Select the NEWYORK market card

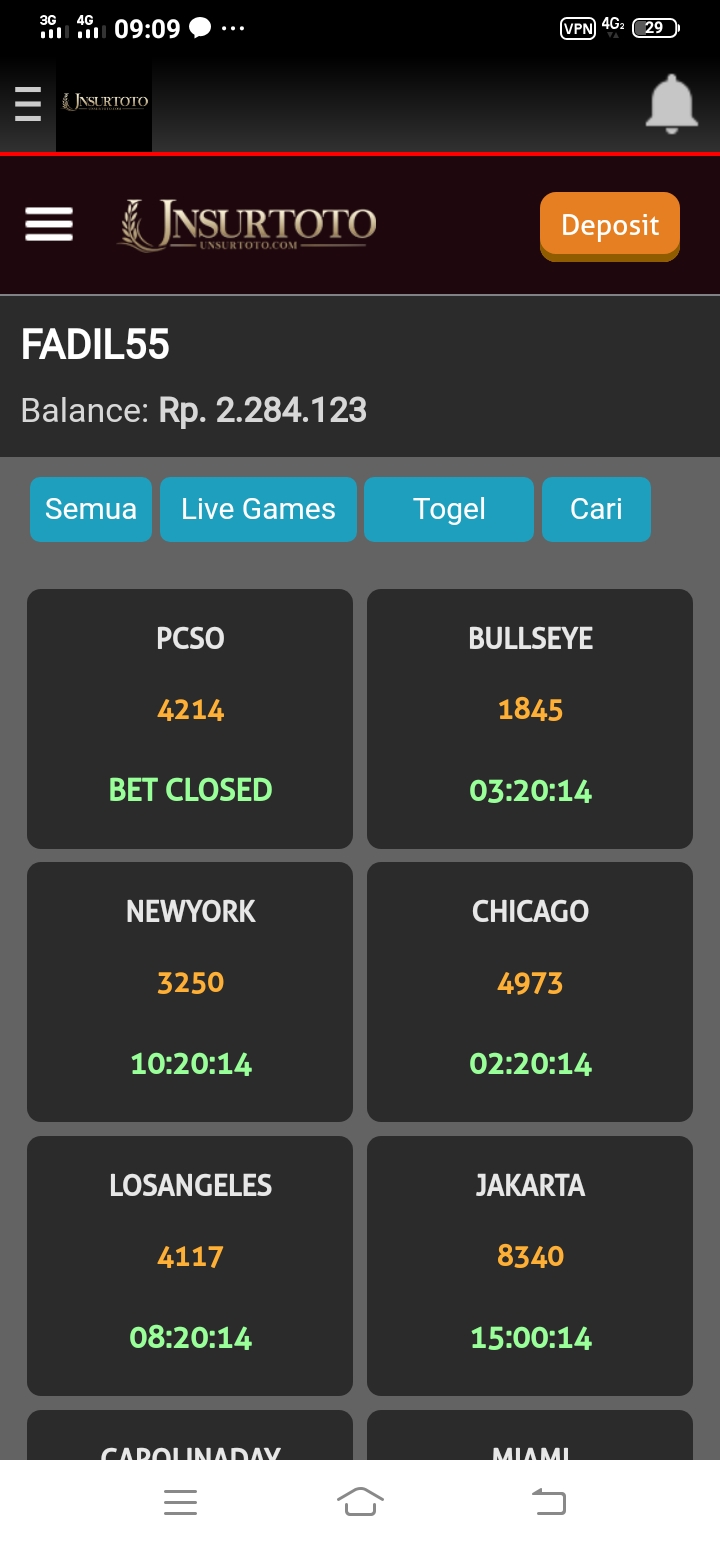click(x=190, y=991)
